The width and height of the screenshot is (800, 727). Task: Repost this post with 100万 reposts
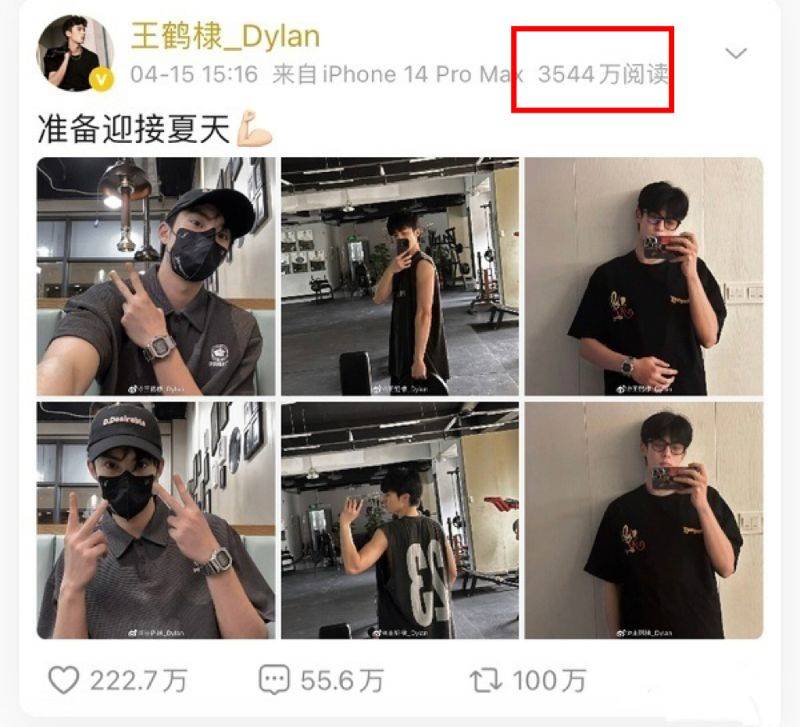[486, 681]
